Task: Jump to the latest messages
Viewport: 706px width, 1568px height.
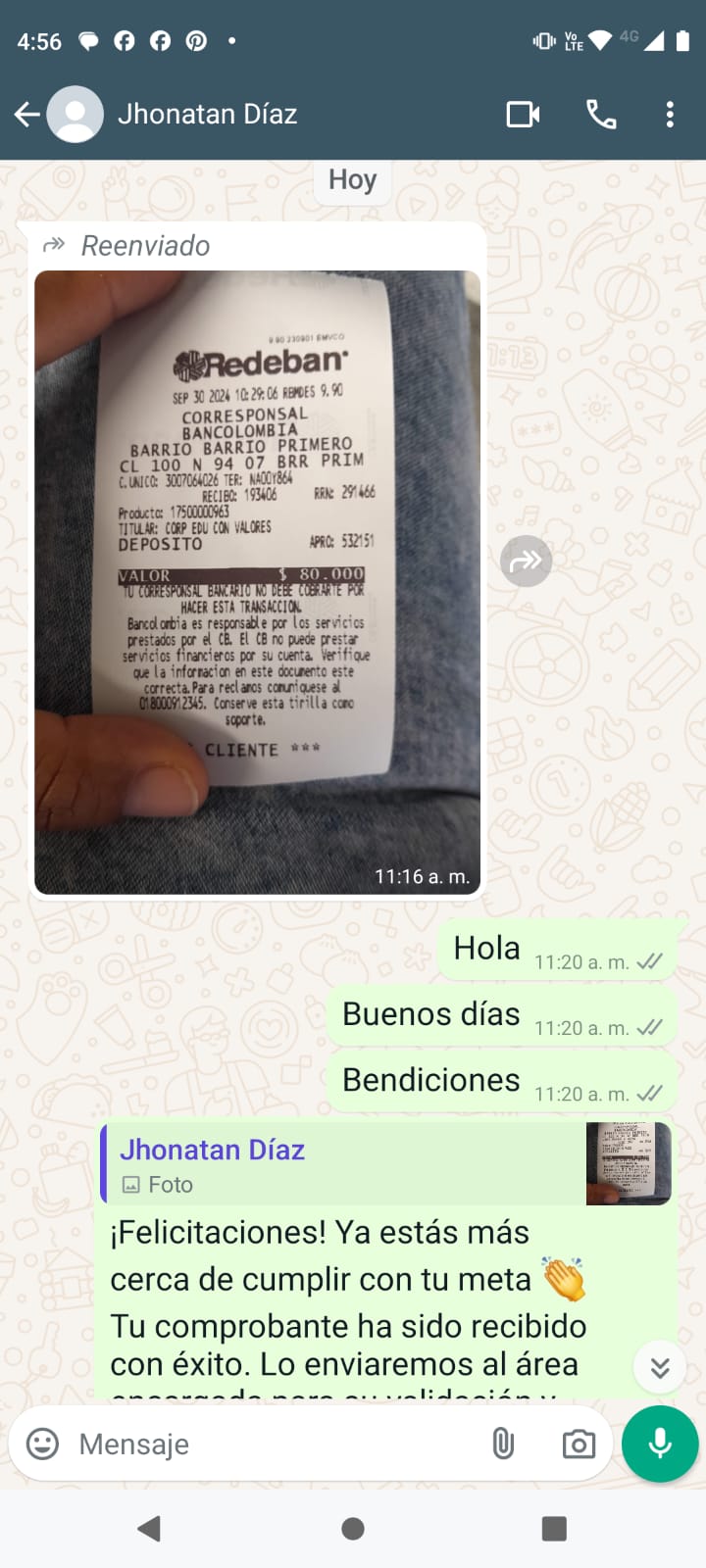Action: [660, 1367]
